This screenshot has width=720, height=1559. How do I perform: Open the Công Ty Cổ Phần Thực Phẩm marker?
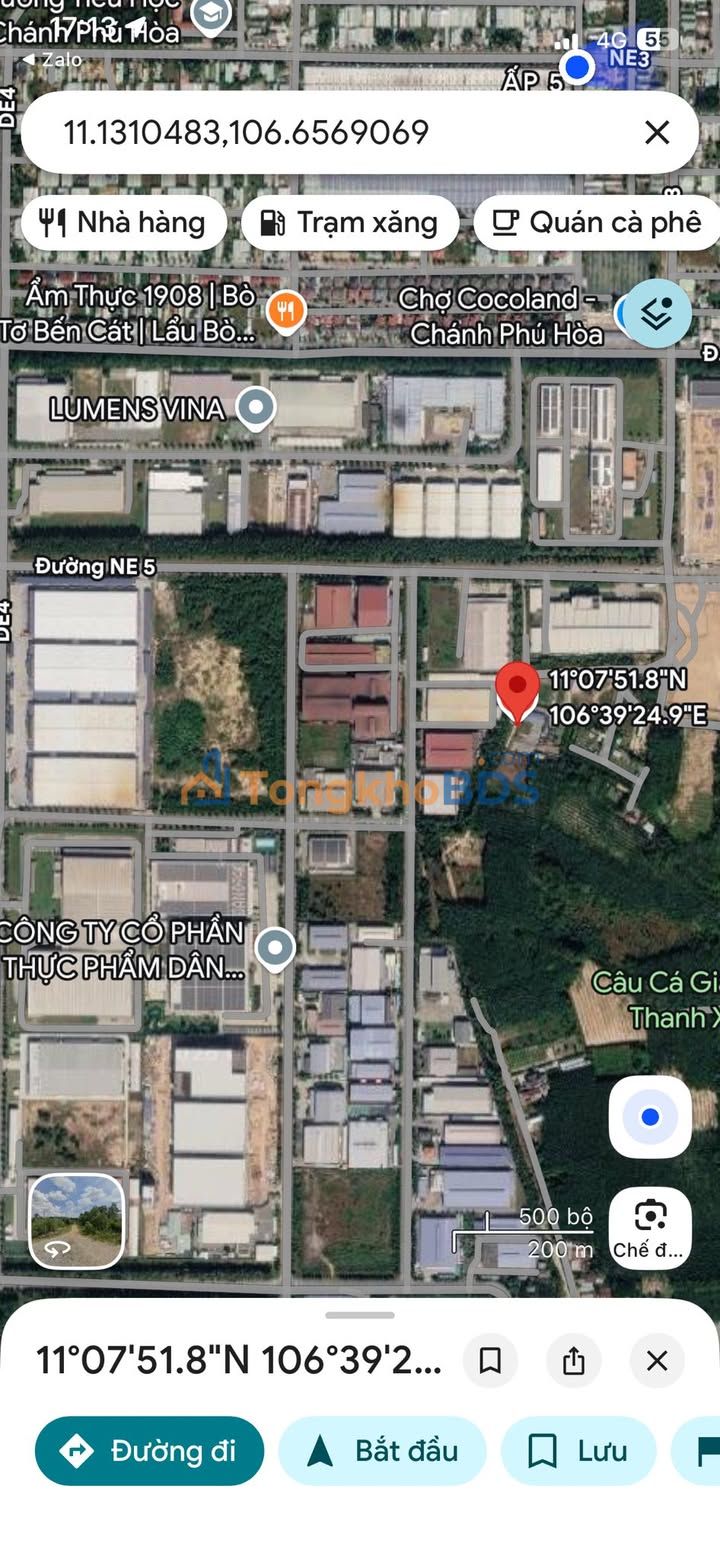(274, 948)
